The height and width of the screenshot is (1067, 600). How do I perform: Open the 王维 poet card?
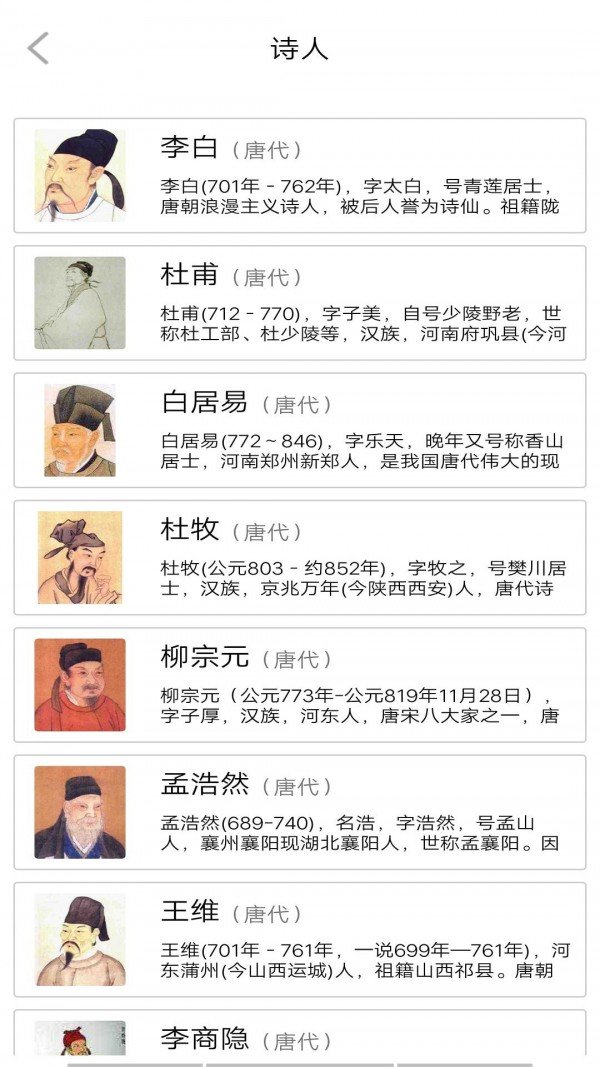[300, 939]
